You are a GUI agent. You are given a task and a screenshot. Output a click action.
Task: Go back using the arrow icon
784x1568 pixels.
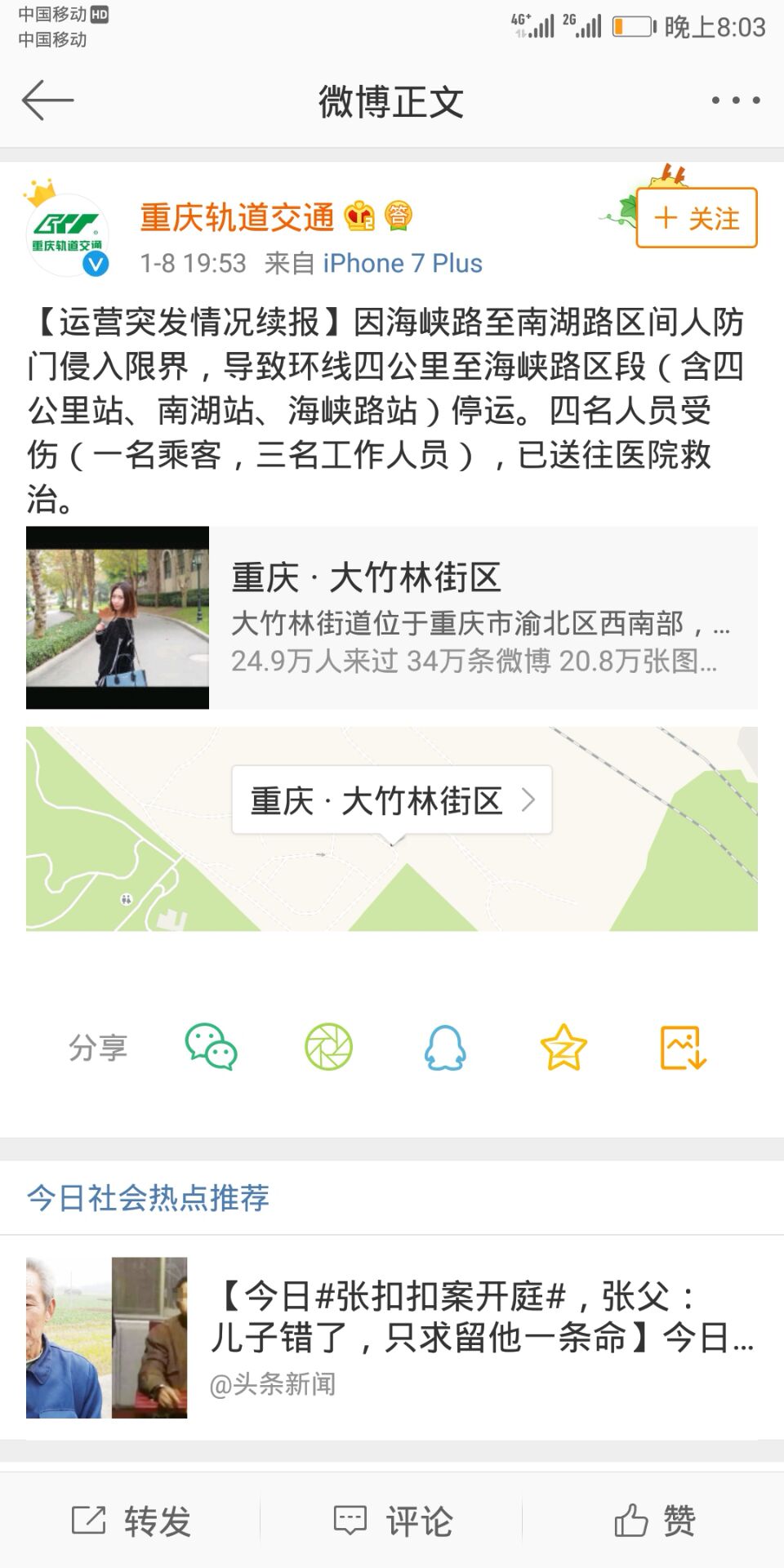coord(47,100)
